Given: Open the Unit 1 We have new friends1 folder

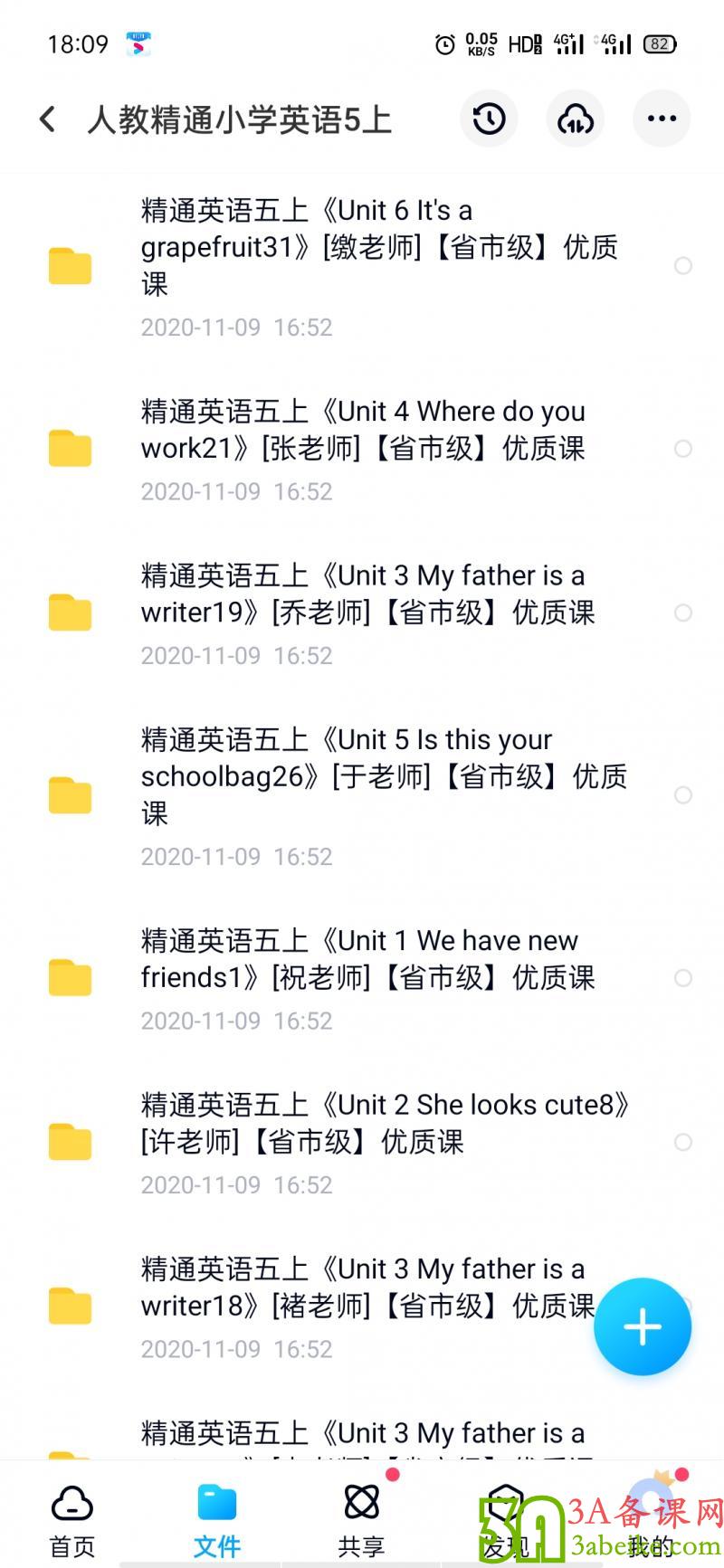Looking at the screenshot, I should point(362,978).
